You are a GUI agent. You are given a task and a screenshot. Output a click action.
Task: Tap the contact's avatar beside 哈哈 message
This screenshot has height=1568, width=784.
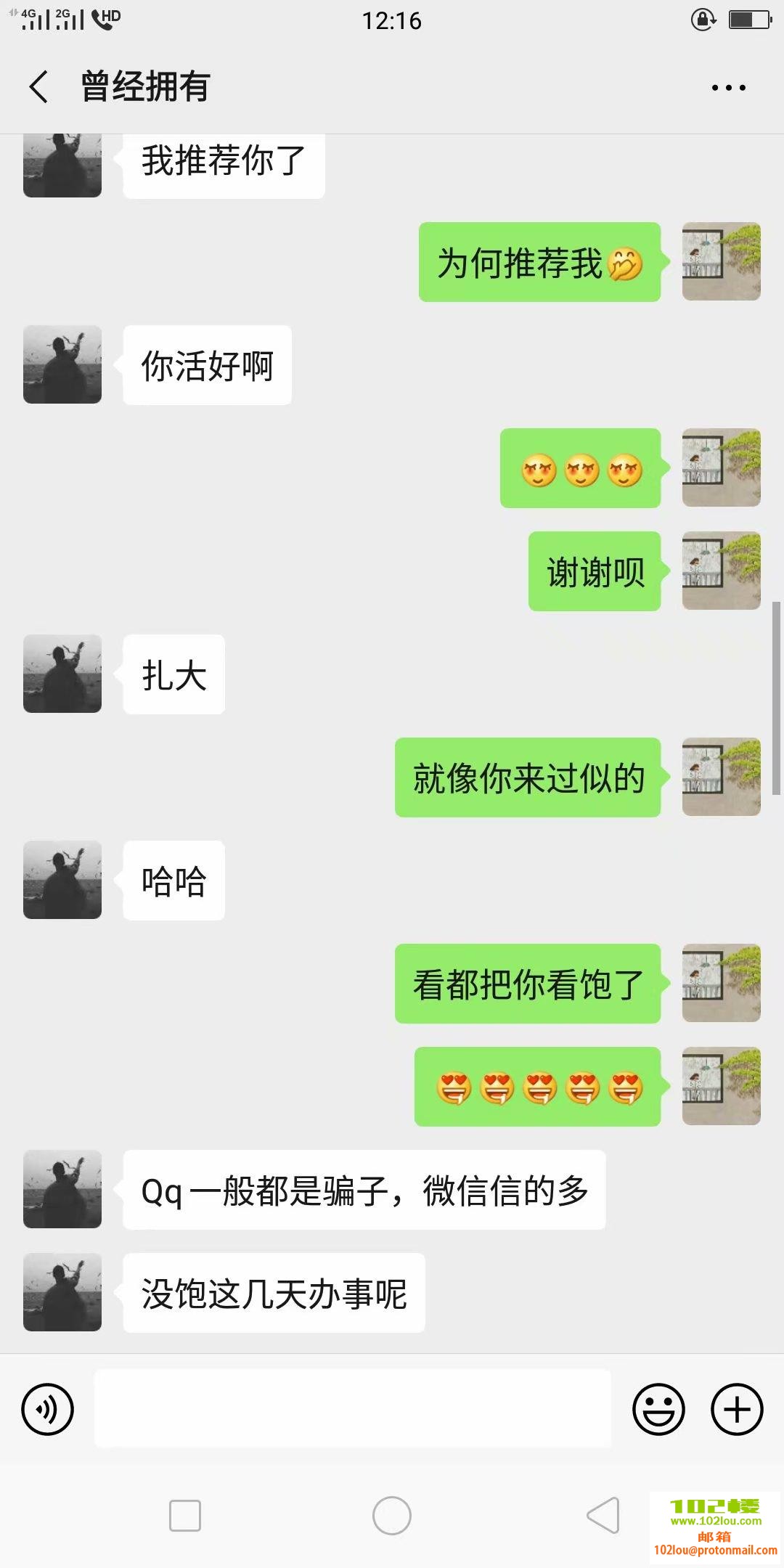pos(62,880)
